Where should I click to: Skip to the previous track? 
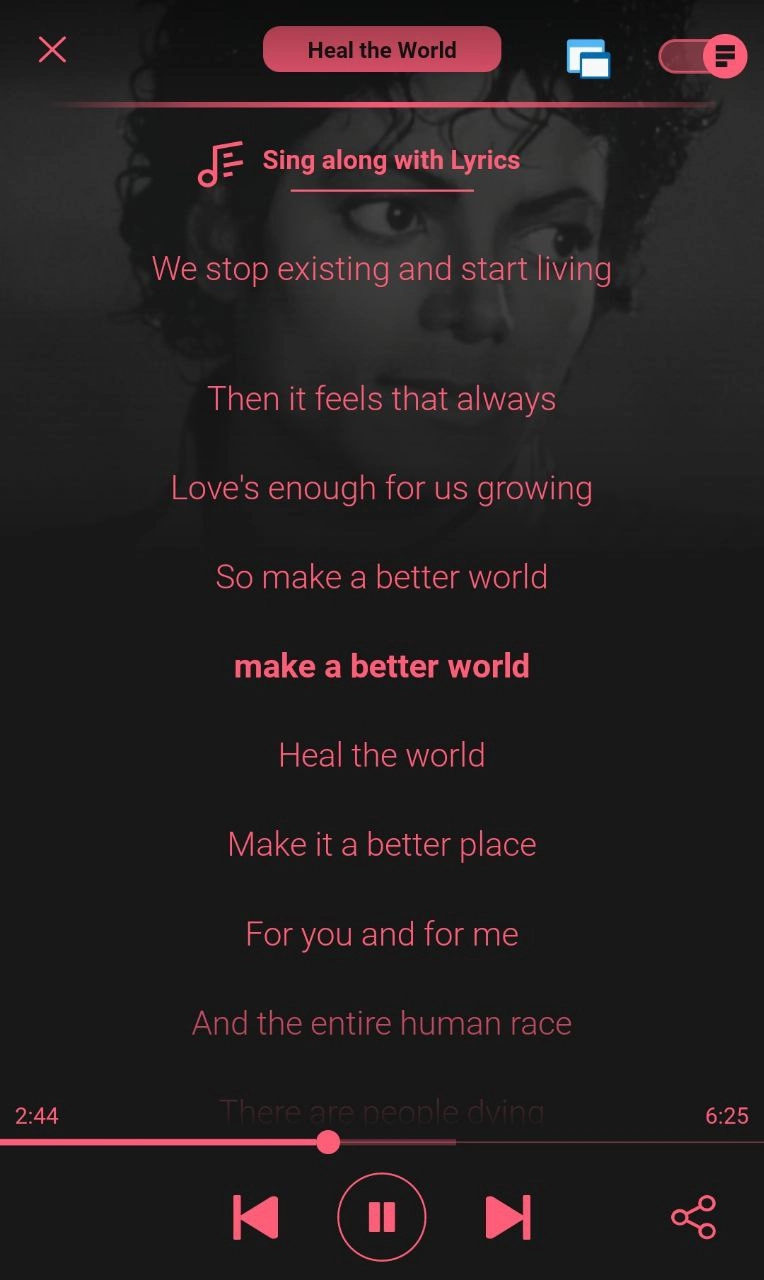[x=256, y=1217]
